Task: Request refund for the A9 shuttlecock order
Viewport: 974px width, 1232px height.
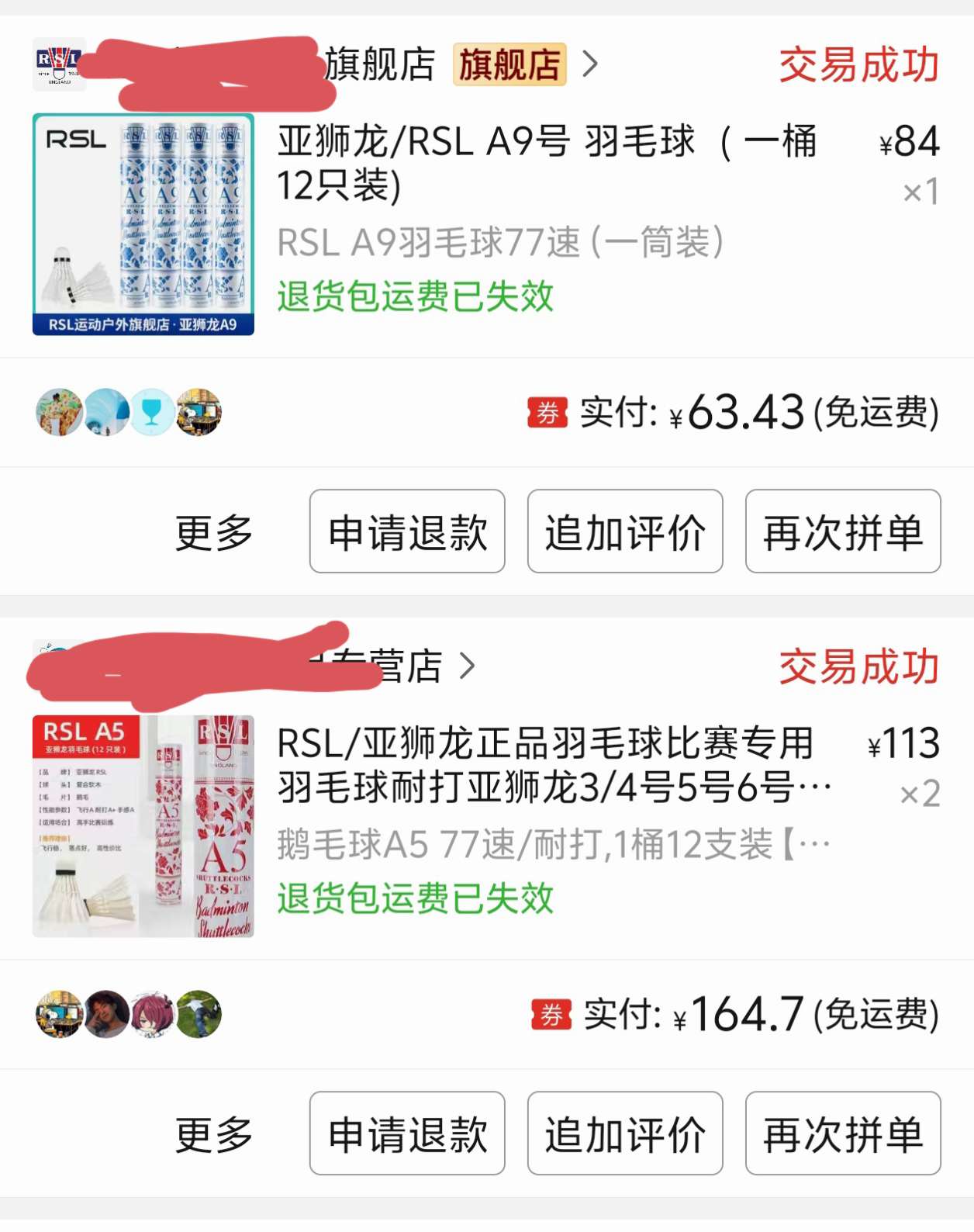Action: 407,532
